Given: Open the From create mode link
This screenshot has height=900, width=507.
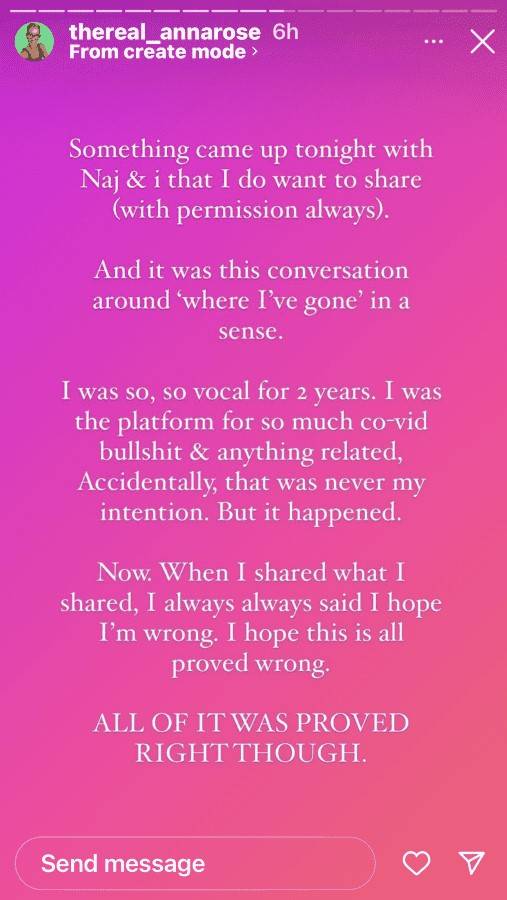Looking at the screenshot, I should (162, 52).
